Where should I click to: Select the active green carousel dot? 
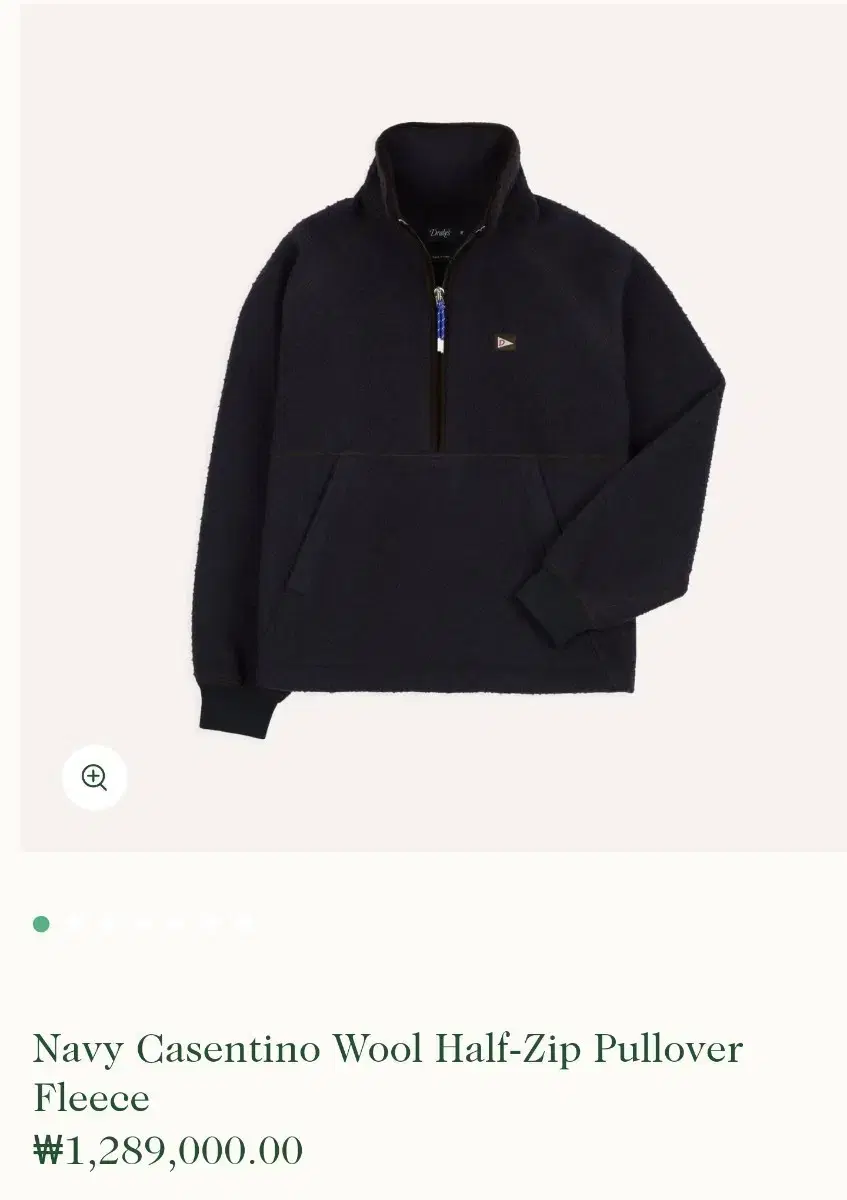pyautogui.click(x=41, y=926)
